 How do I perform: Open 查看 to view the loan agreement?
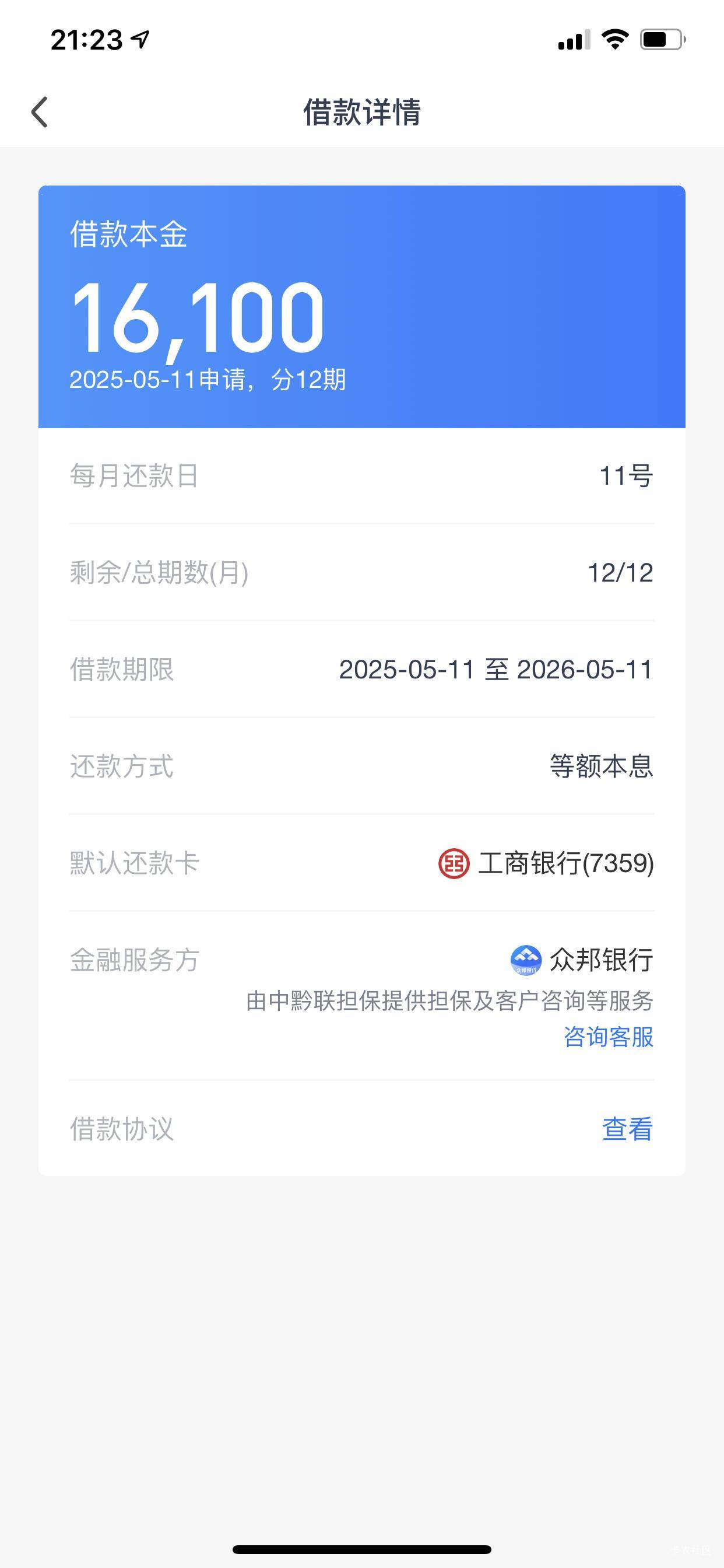(627, 1129)
